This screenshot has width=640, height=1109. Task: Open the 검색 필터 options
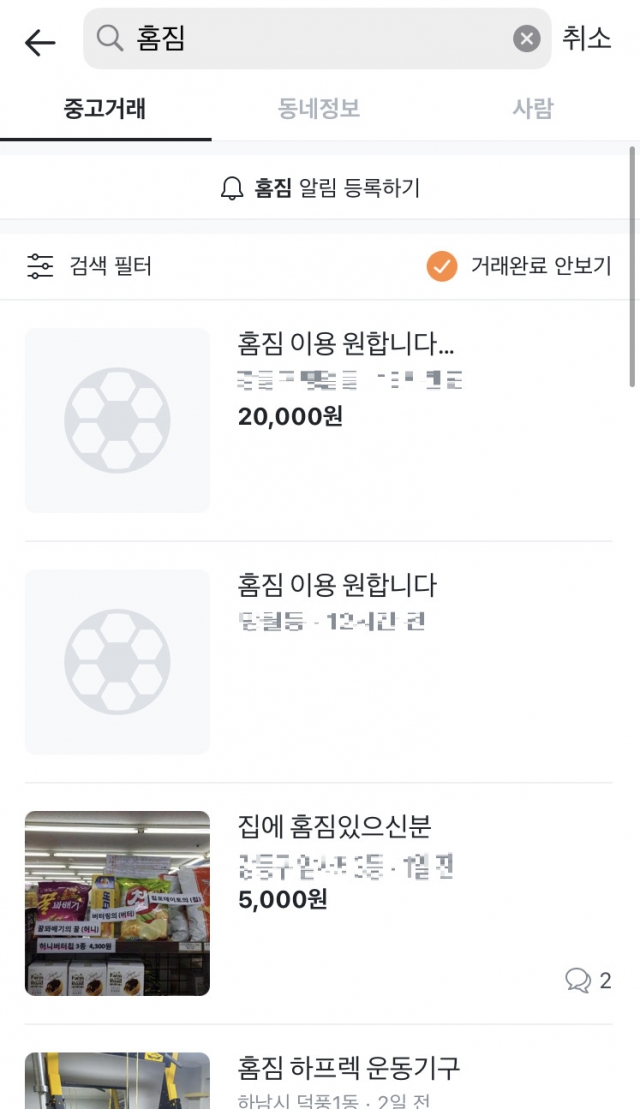89,266
